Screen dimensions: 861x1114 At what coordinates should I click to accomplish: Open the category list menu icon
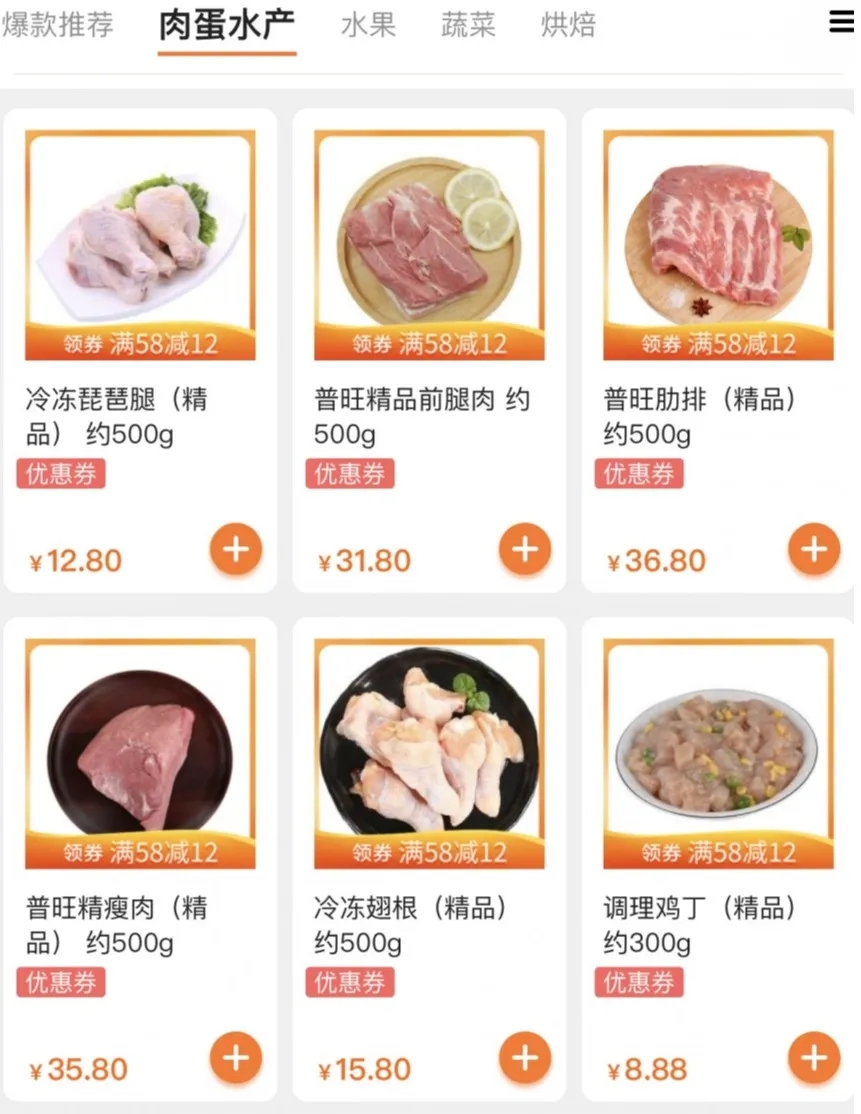(x=842, y=22)
